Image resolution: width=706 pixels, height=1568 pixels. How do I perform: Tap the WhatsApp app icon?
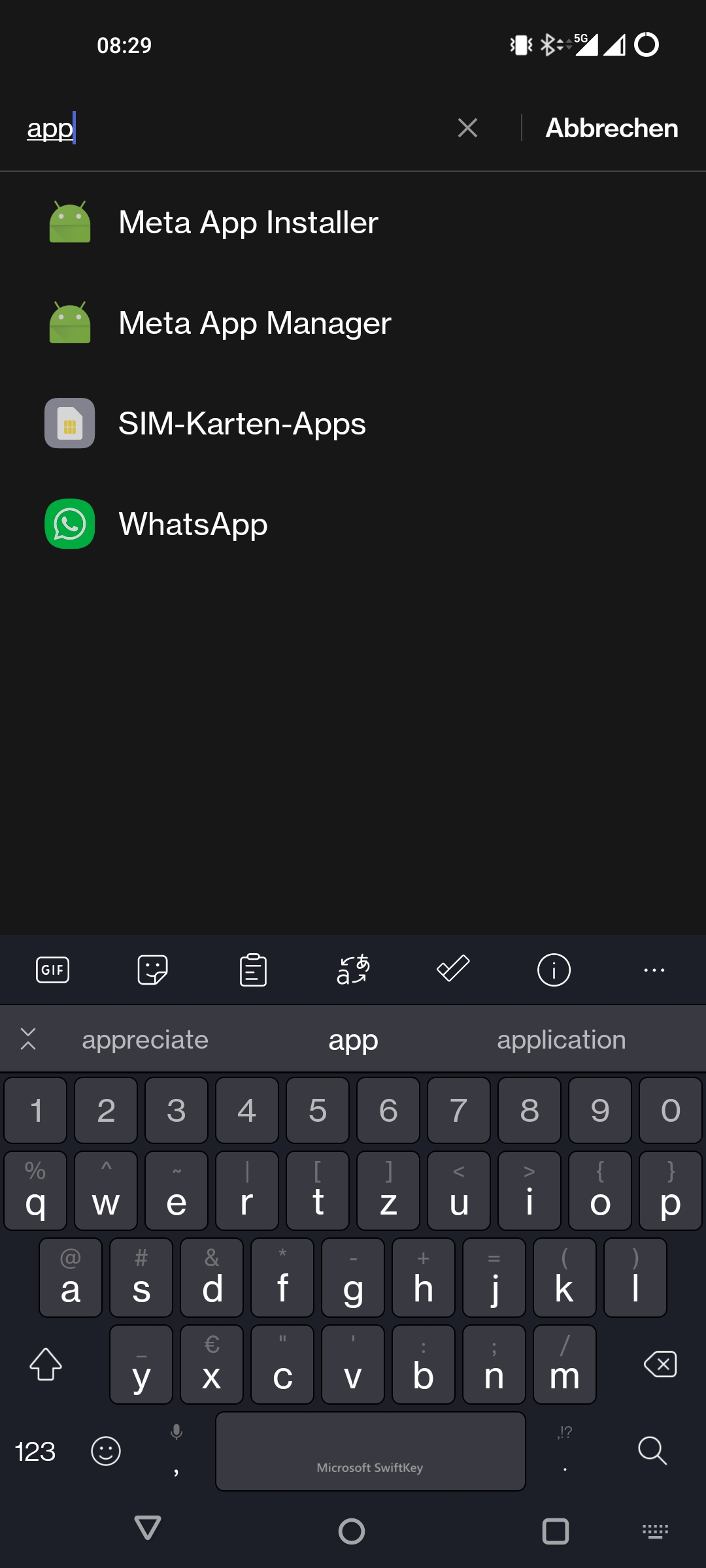click(x=69, y=524)
